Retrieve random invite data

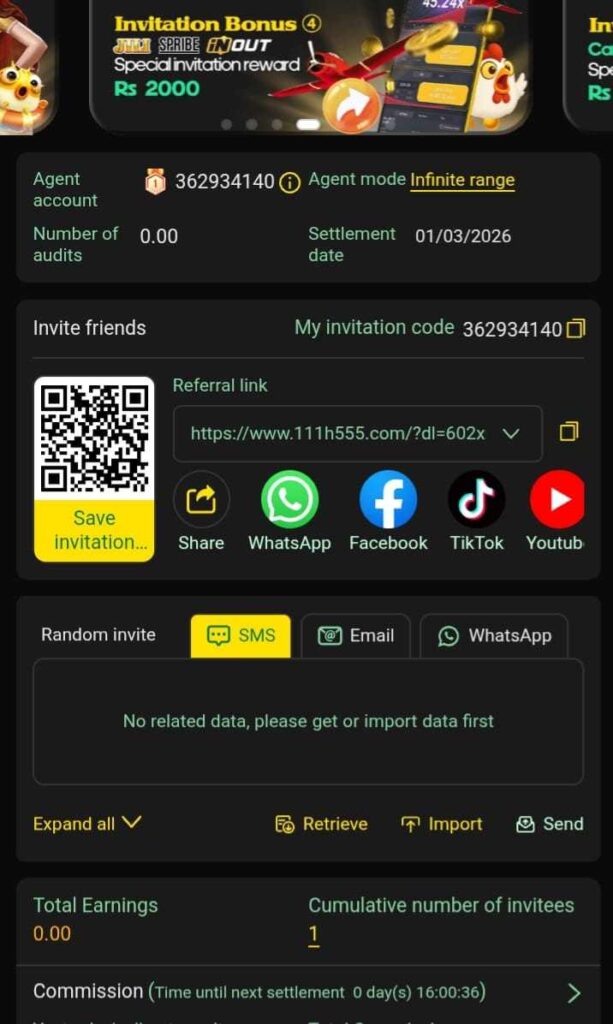[x=321, y=824]
